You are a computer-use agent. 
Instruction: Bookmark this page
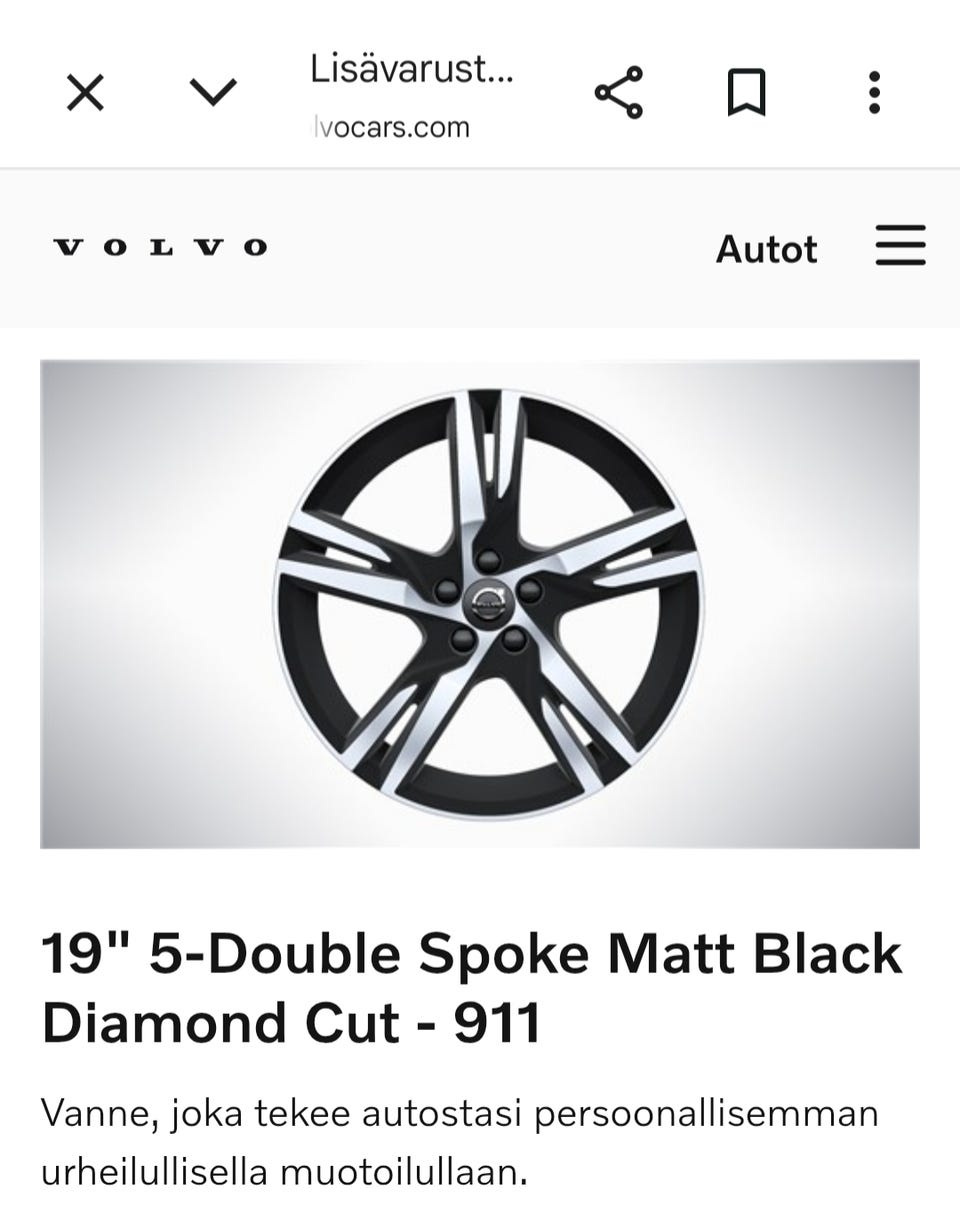[x=746, y=94]
